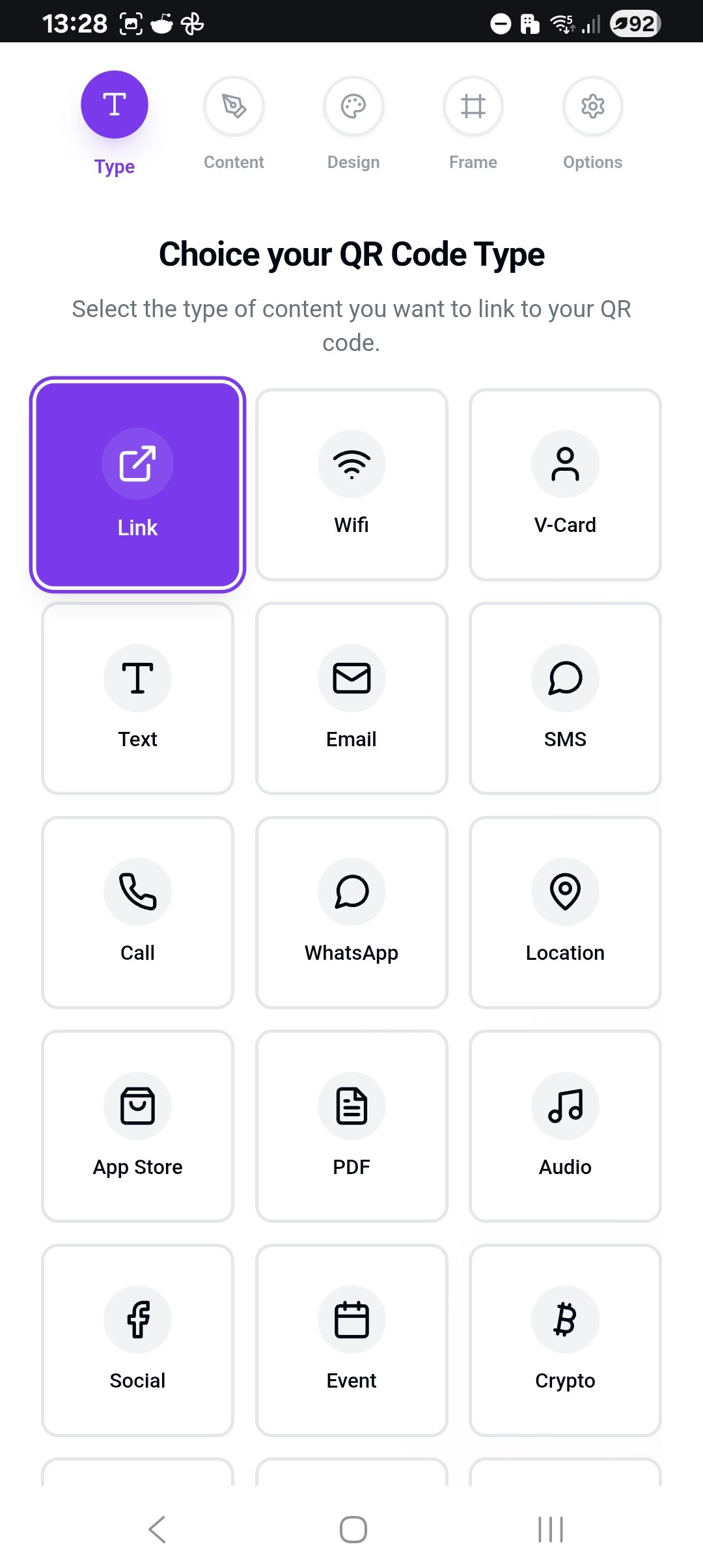
Task: Go to the Options step
Action: point(592,124)
